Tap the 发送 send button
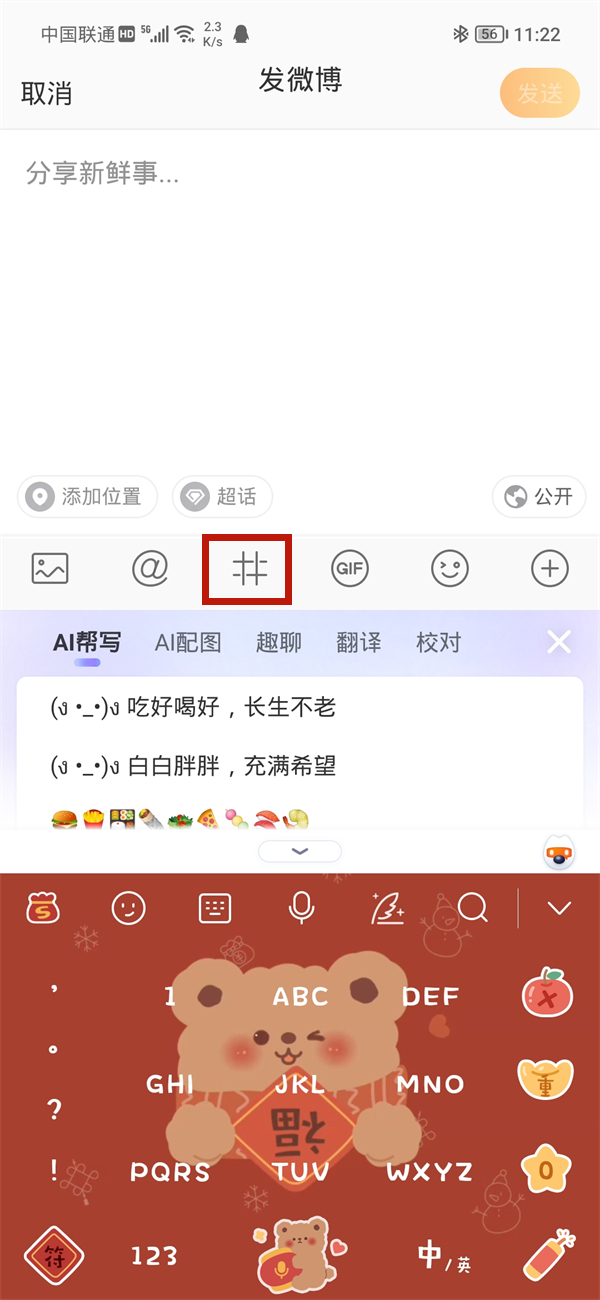 pyautogui.click(x=539, y=94)
